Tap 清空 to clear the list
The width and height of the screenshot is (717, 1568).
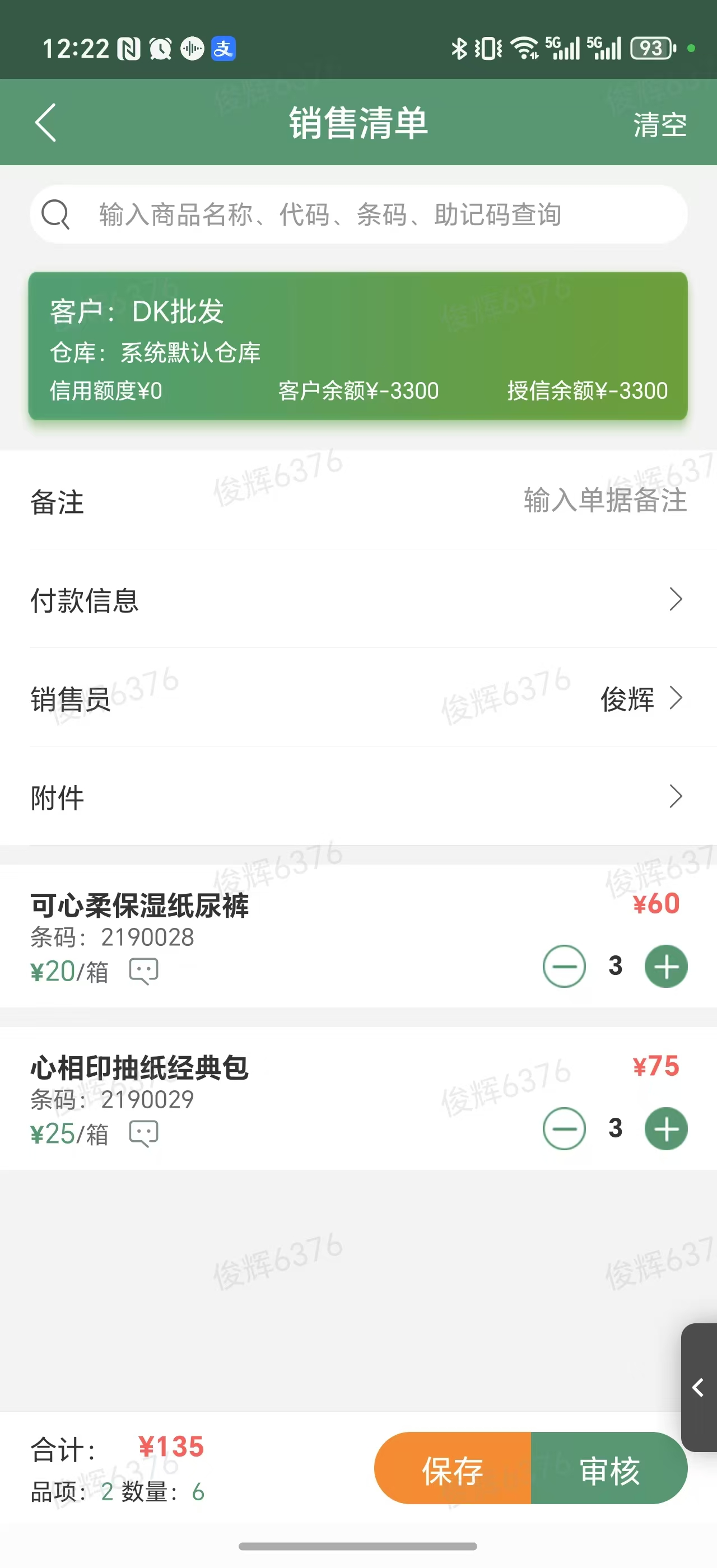click(x=659, y=125)
